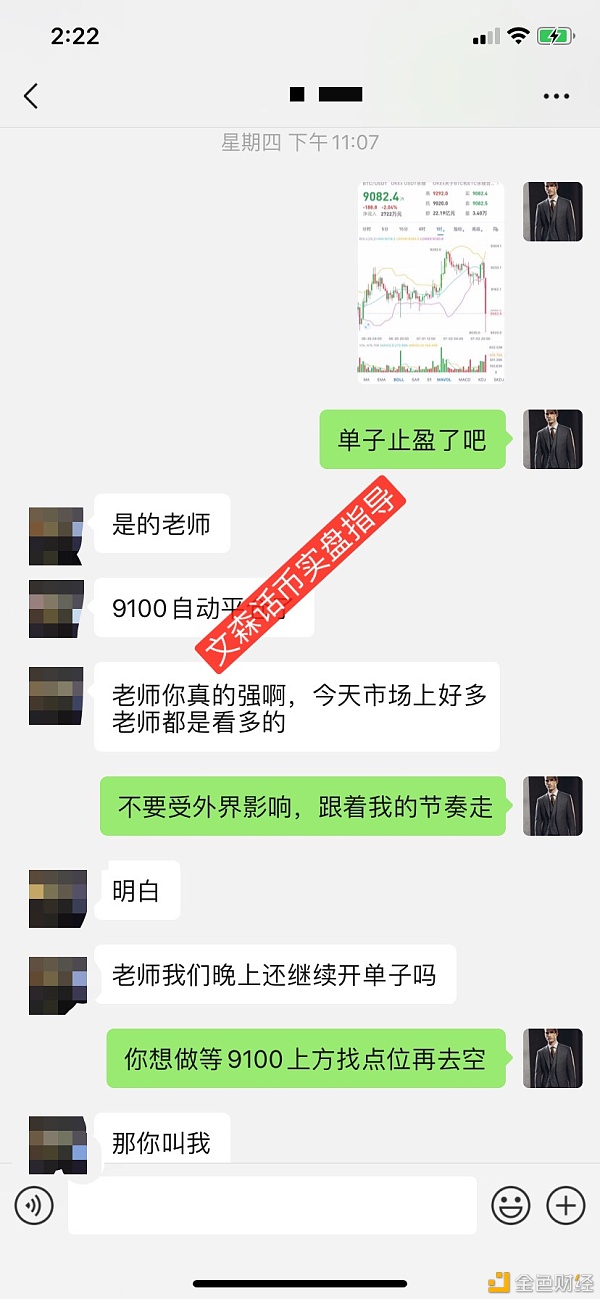
Task: Open contact avatar beside 明白 message
Action: coord(56,898)
